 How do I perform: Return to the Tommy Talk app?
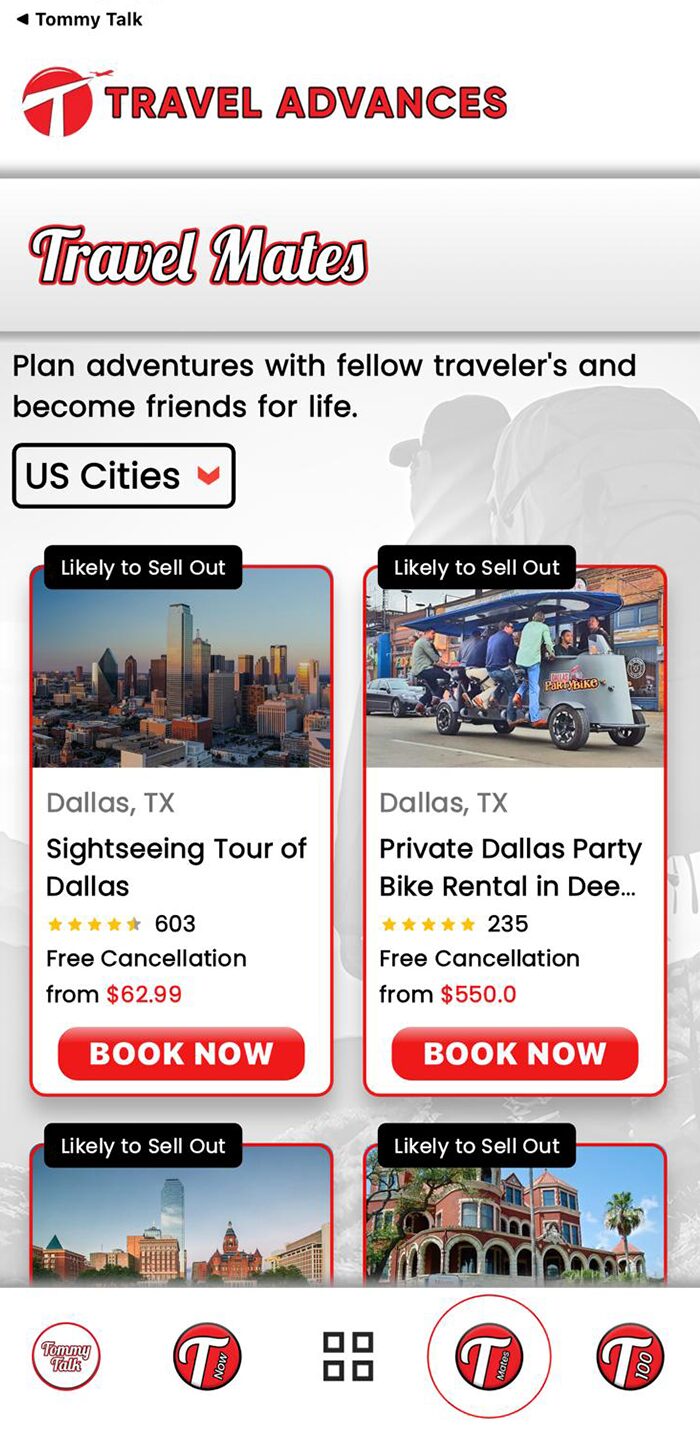[x=80, y=20]
